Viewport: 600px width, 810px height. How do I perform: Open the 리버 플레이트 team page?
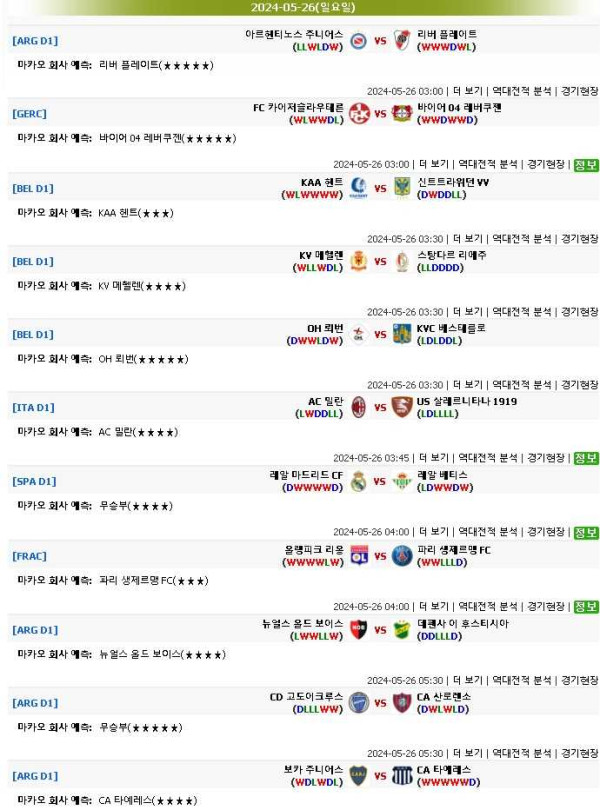click(x=447, y=34)
